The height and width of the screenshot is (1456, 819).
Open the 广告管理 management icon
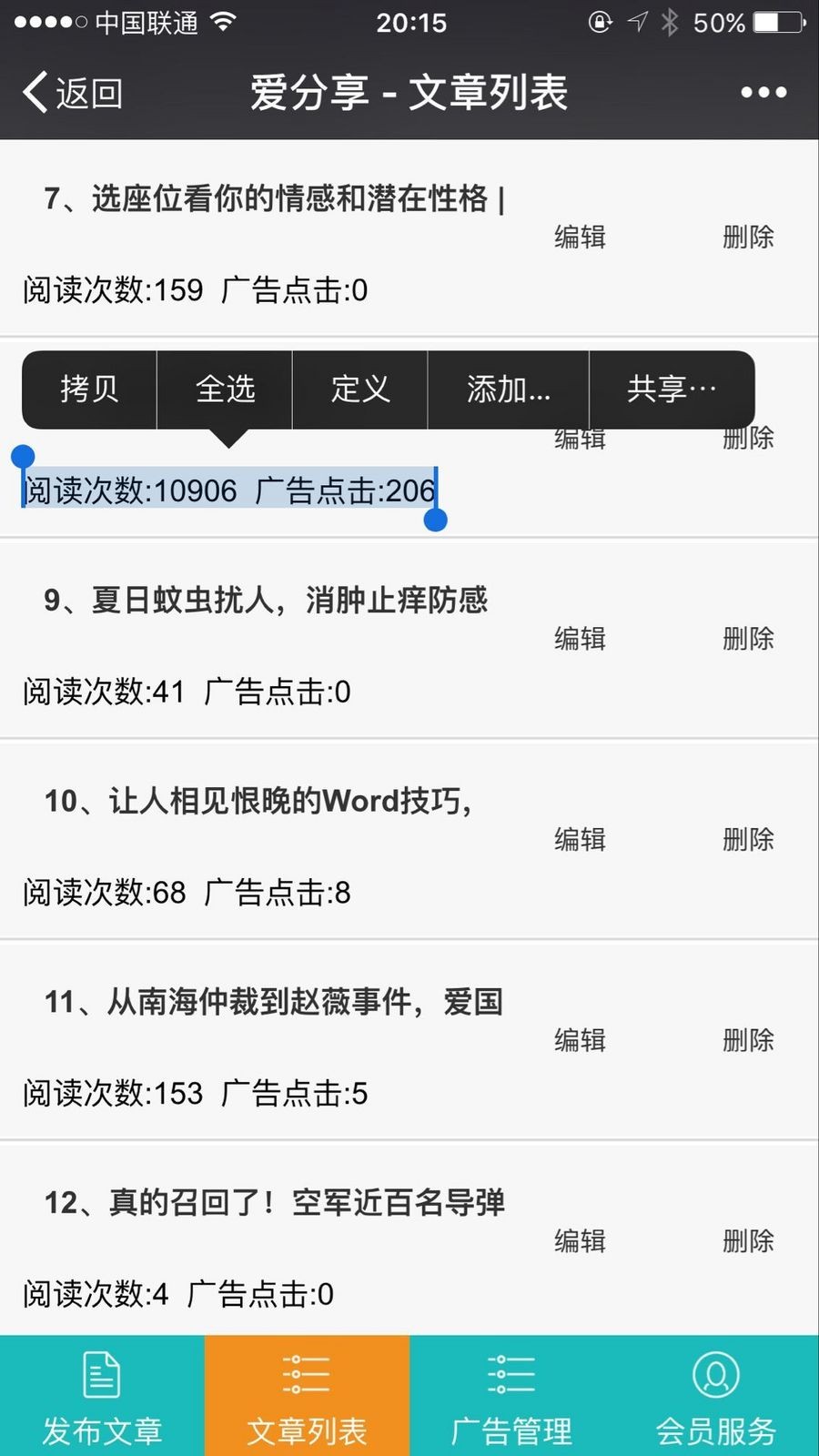tap(510, 1374)
